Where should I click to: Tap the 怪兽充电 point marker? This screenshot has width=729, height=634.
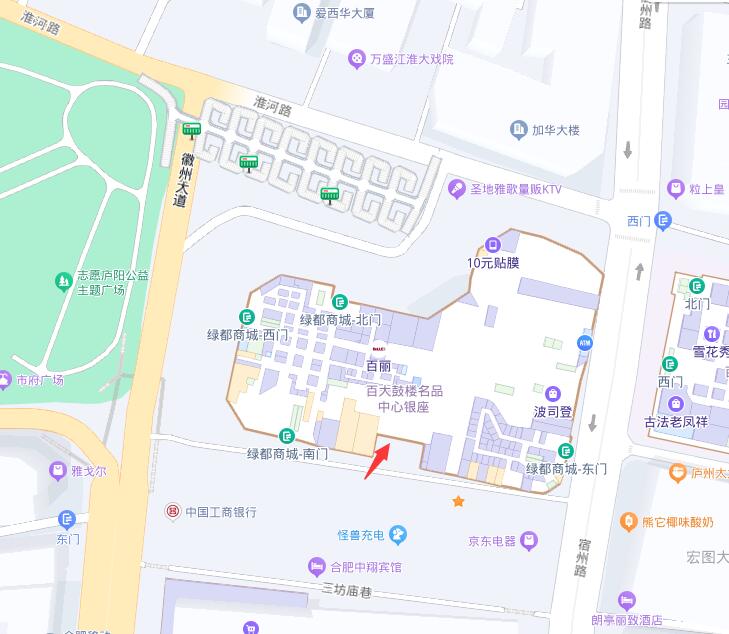pyautogui.click(x=398, y=535)
